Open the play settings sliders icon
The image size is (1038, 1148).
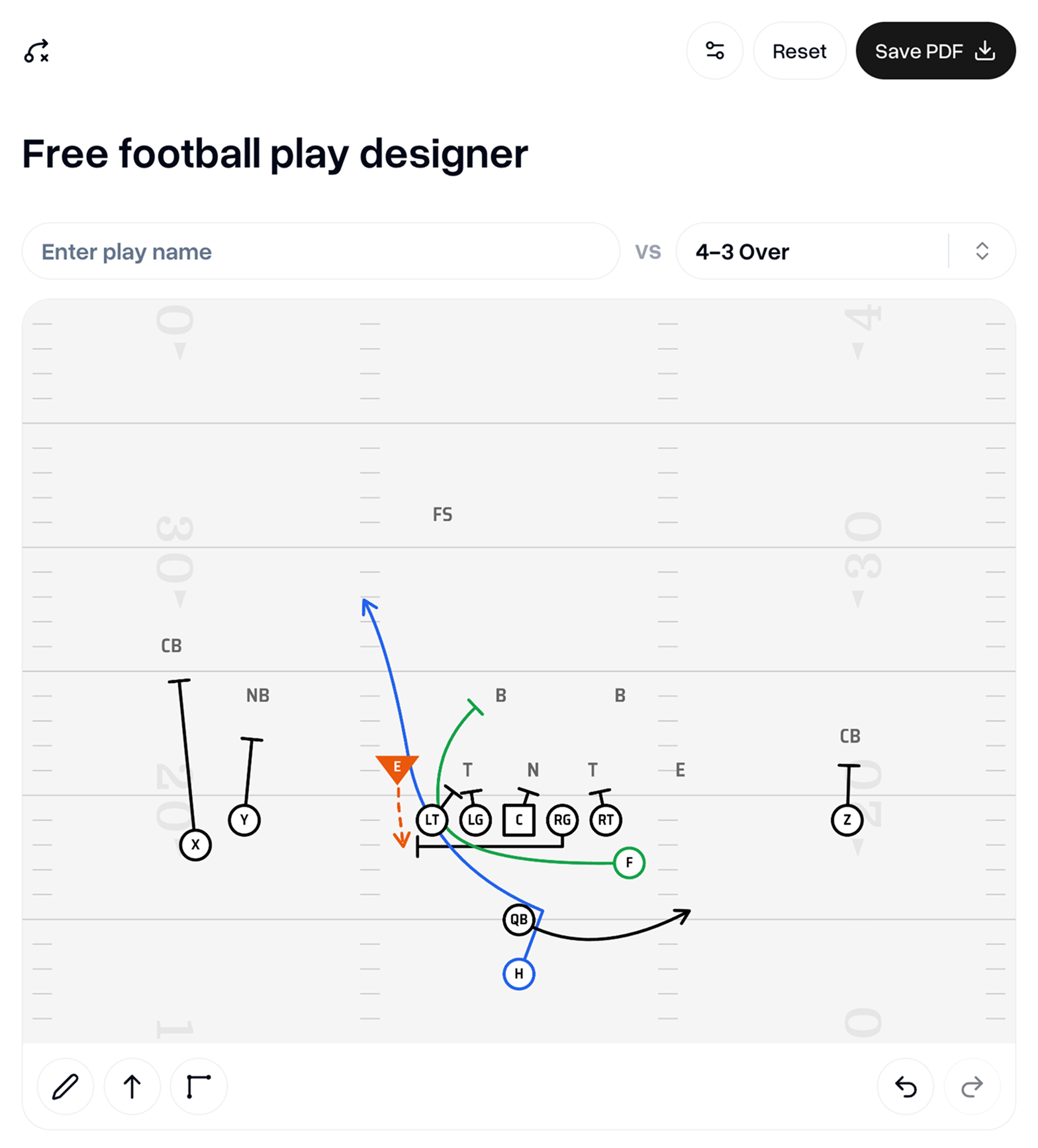(714, 51)
